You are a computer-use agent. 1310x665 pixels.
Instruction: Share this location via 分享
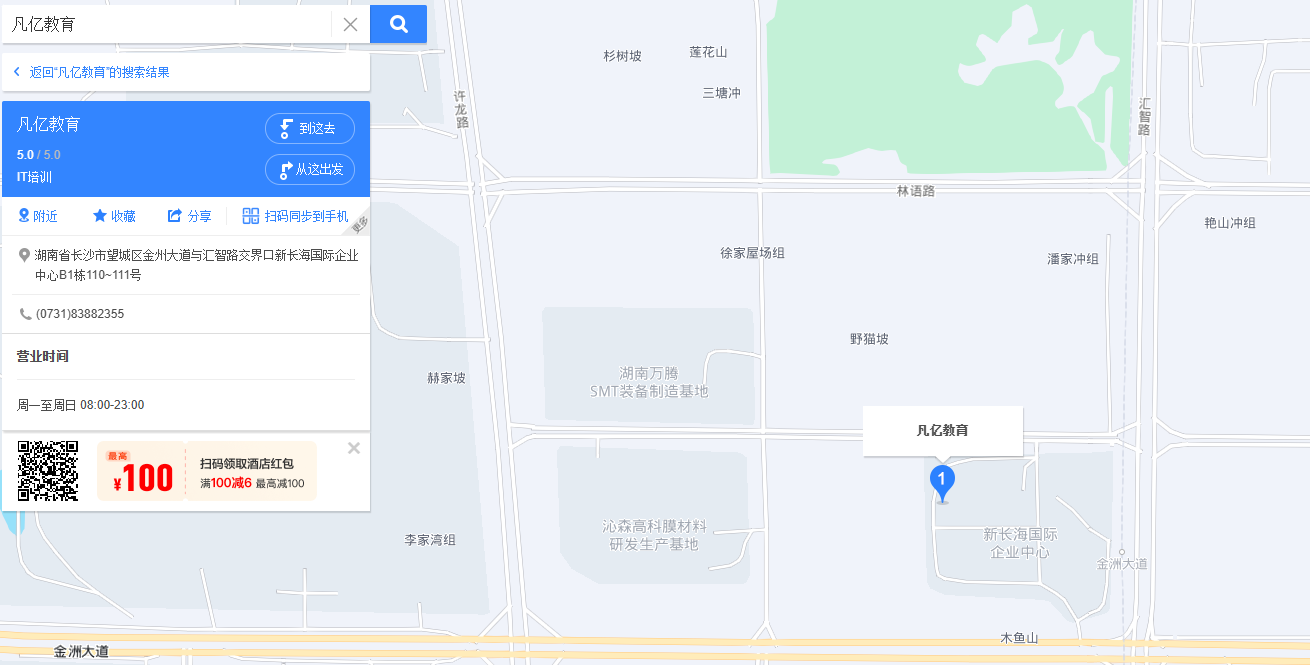[x=189, y=216]
